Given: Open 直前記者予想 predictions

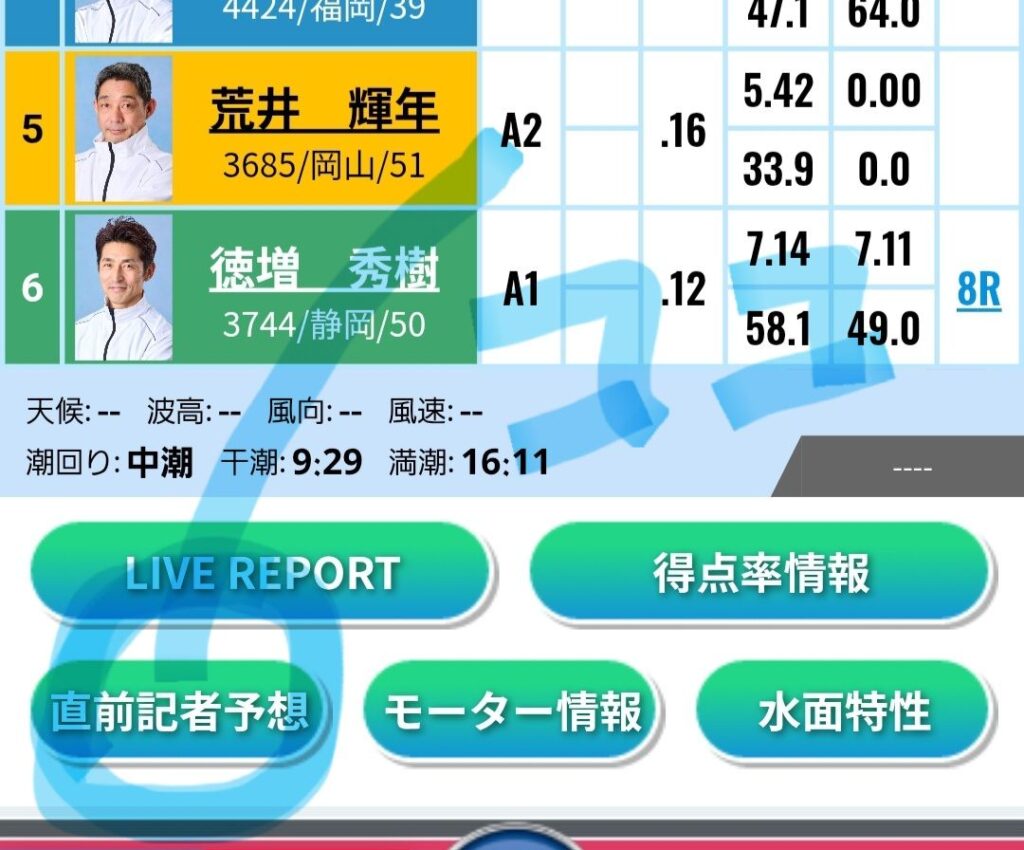Looking at the screenshot, I should coord(180,712).
